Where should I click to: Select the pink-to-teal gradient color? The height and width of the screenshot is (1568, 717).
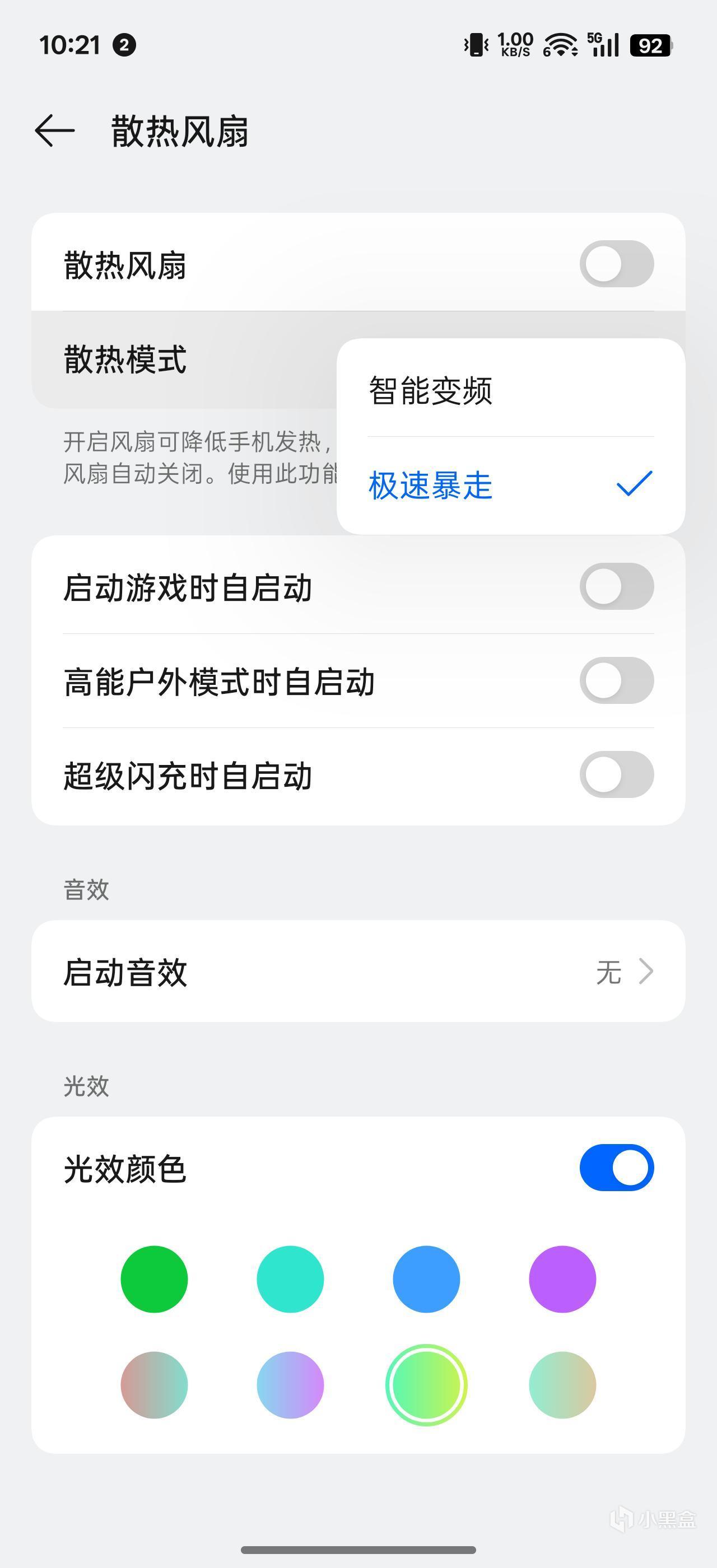154,1385
